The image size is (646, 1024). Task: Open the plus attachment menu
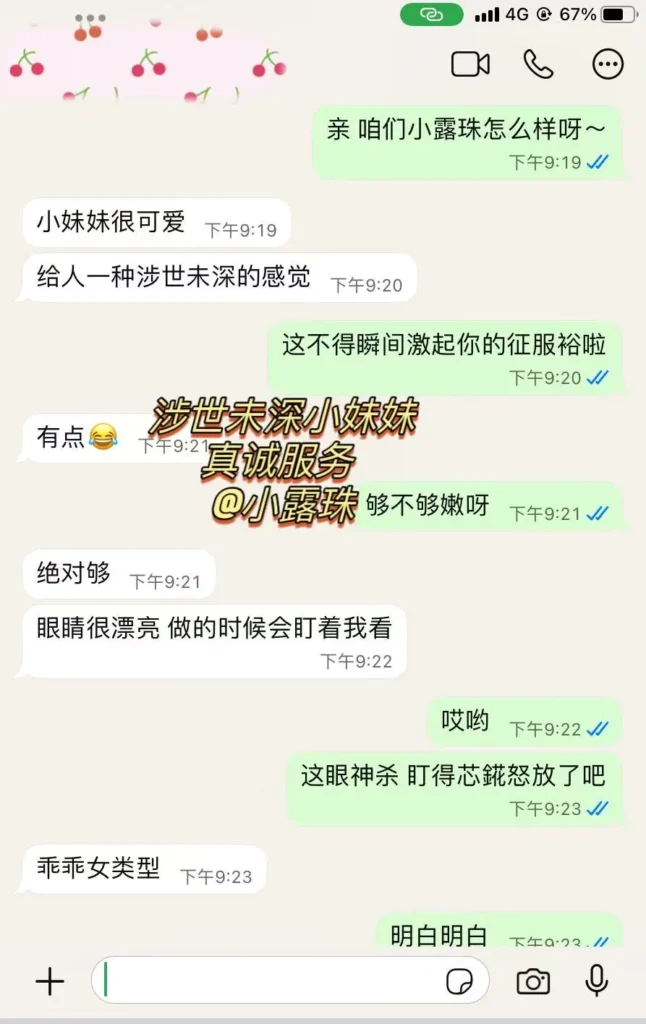pyautogui.click(x=50, y=981)
